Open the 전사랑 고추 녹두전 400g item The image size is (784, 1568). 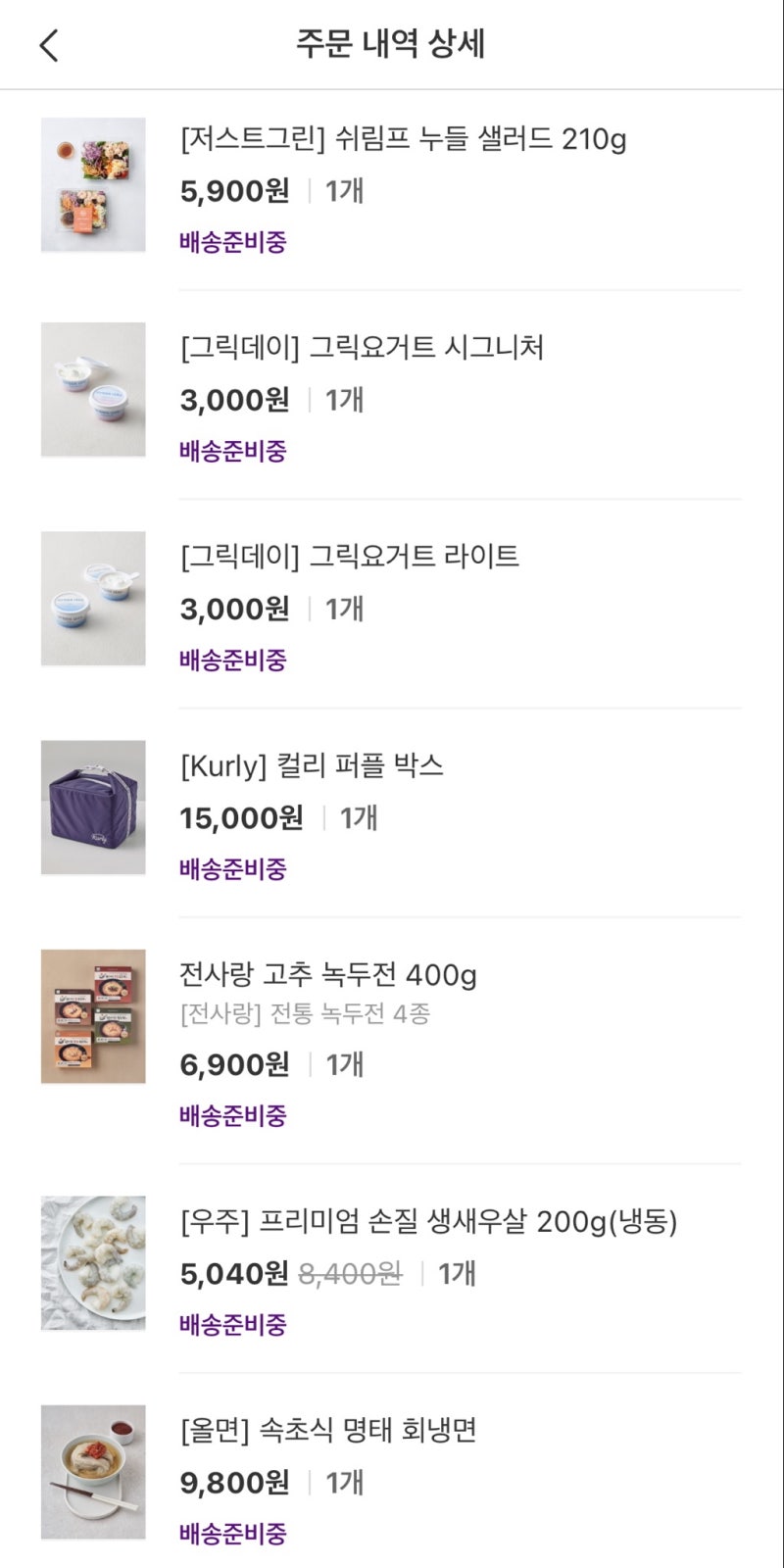(327, 975)
